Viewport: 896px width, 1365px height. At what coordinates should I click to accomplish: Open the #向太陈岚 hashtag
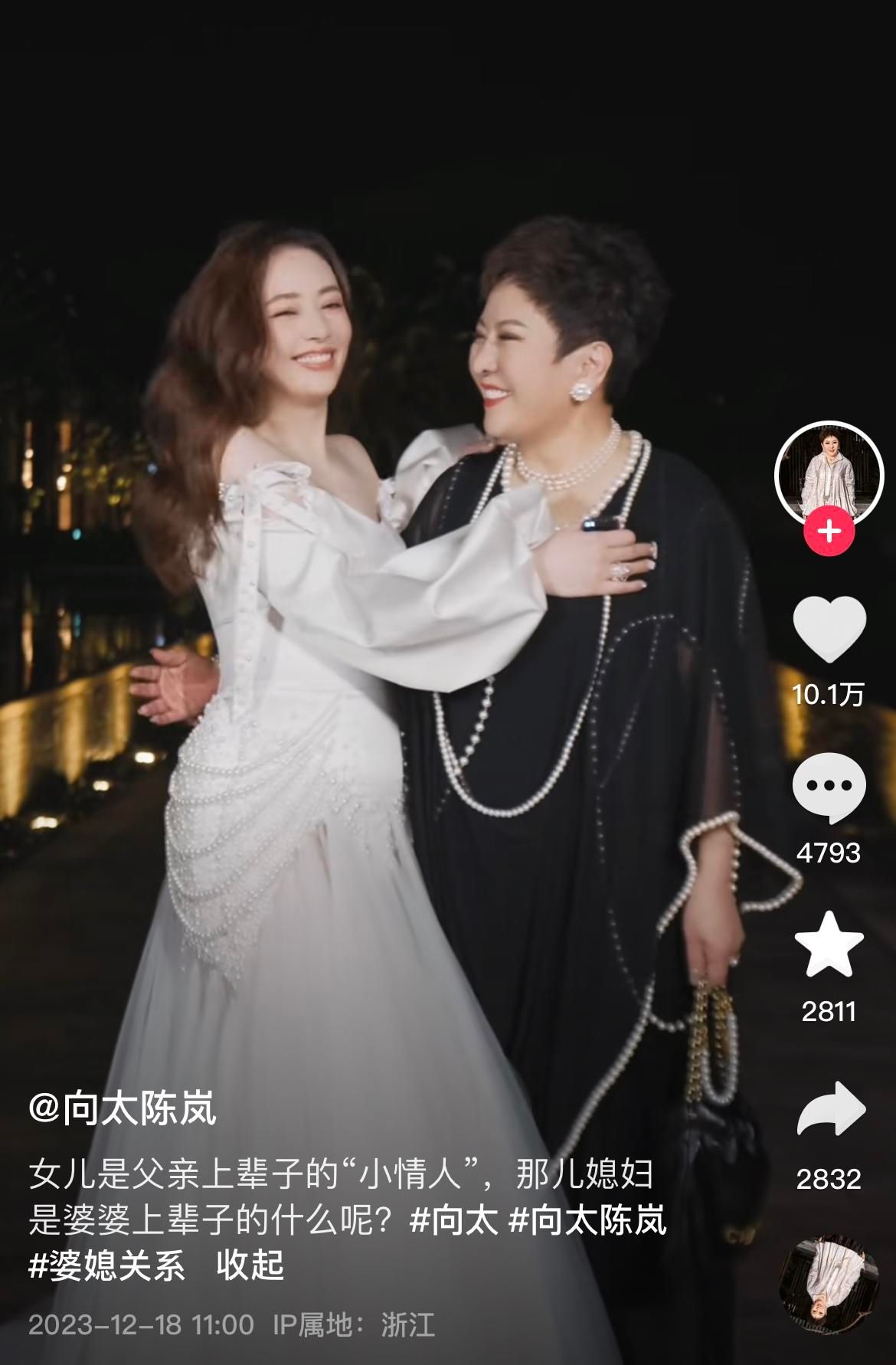[587, 1221]
